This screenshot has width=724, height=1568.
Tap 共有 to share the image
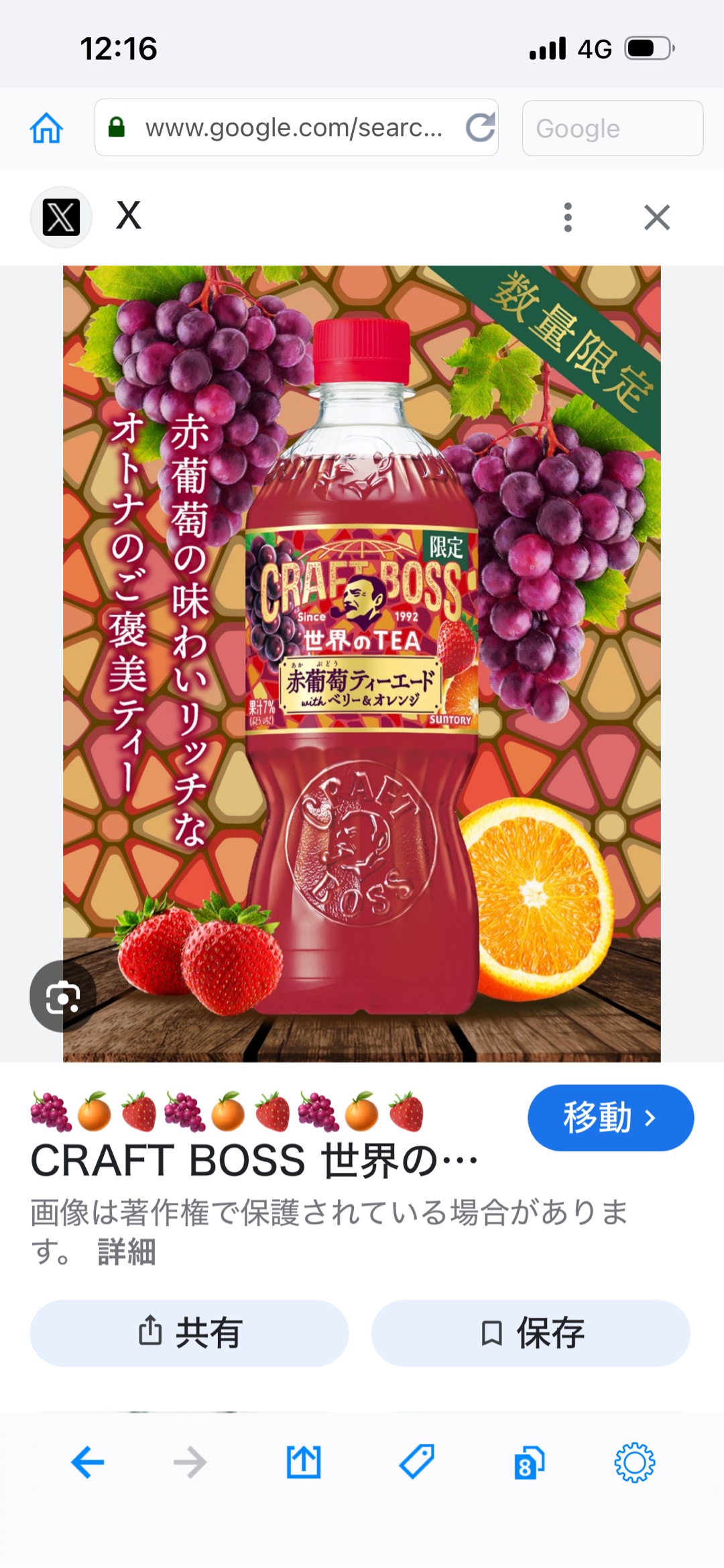point(188,1333)
